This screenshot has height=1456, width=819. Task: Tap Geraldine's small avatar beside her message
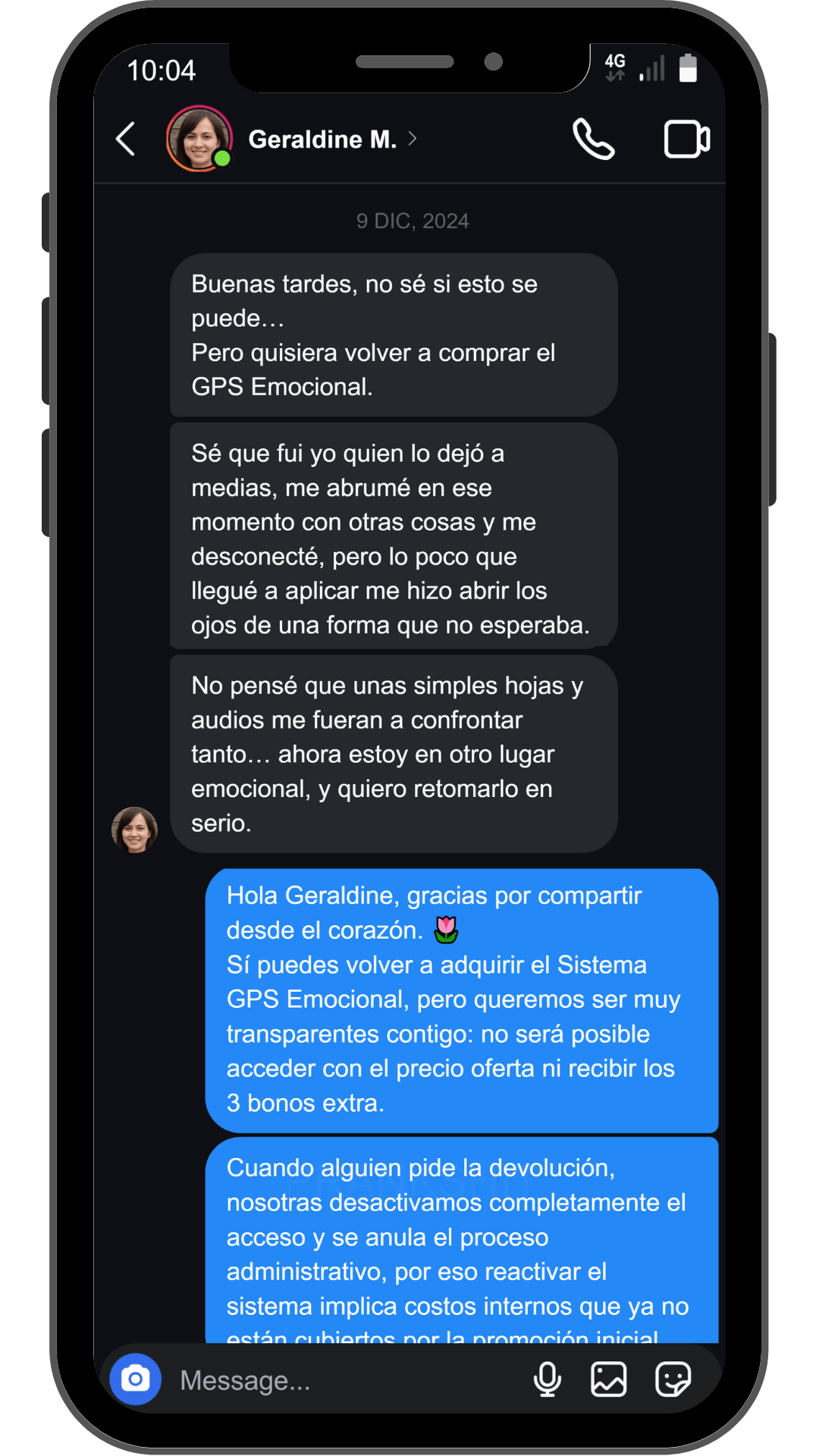[135, 830]
